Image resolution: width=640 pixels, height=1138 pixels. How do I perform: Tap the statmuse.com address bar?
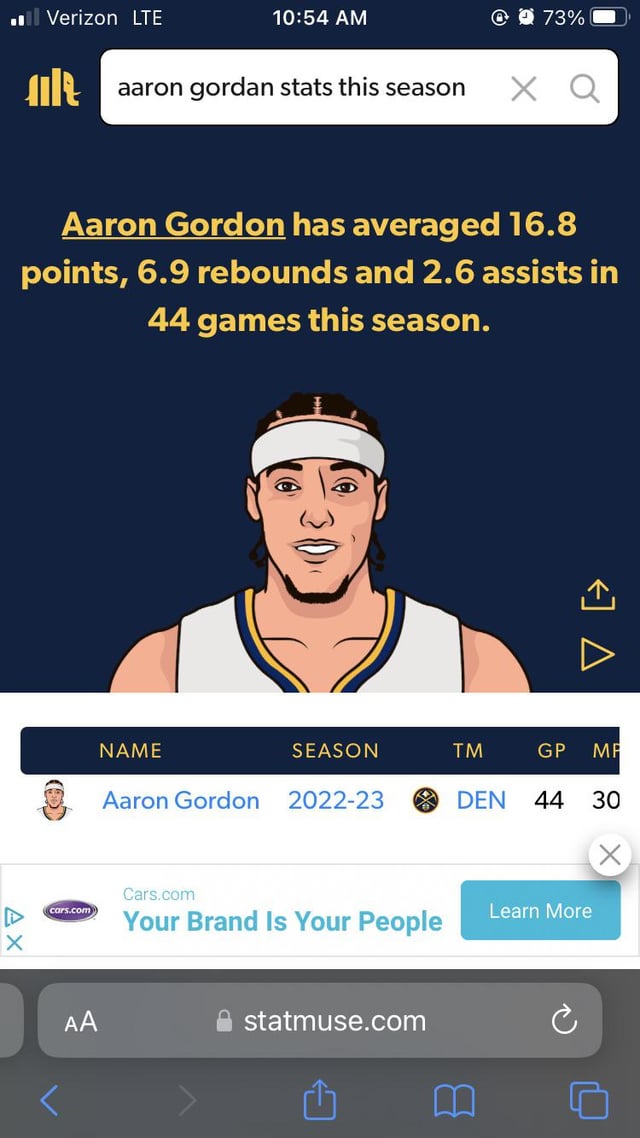320,1021
